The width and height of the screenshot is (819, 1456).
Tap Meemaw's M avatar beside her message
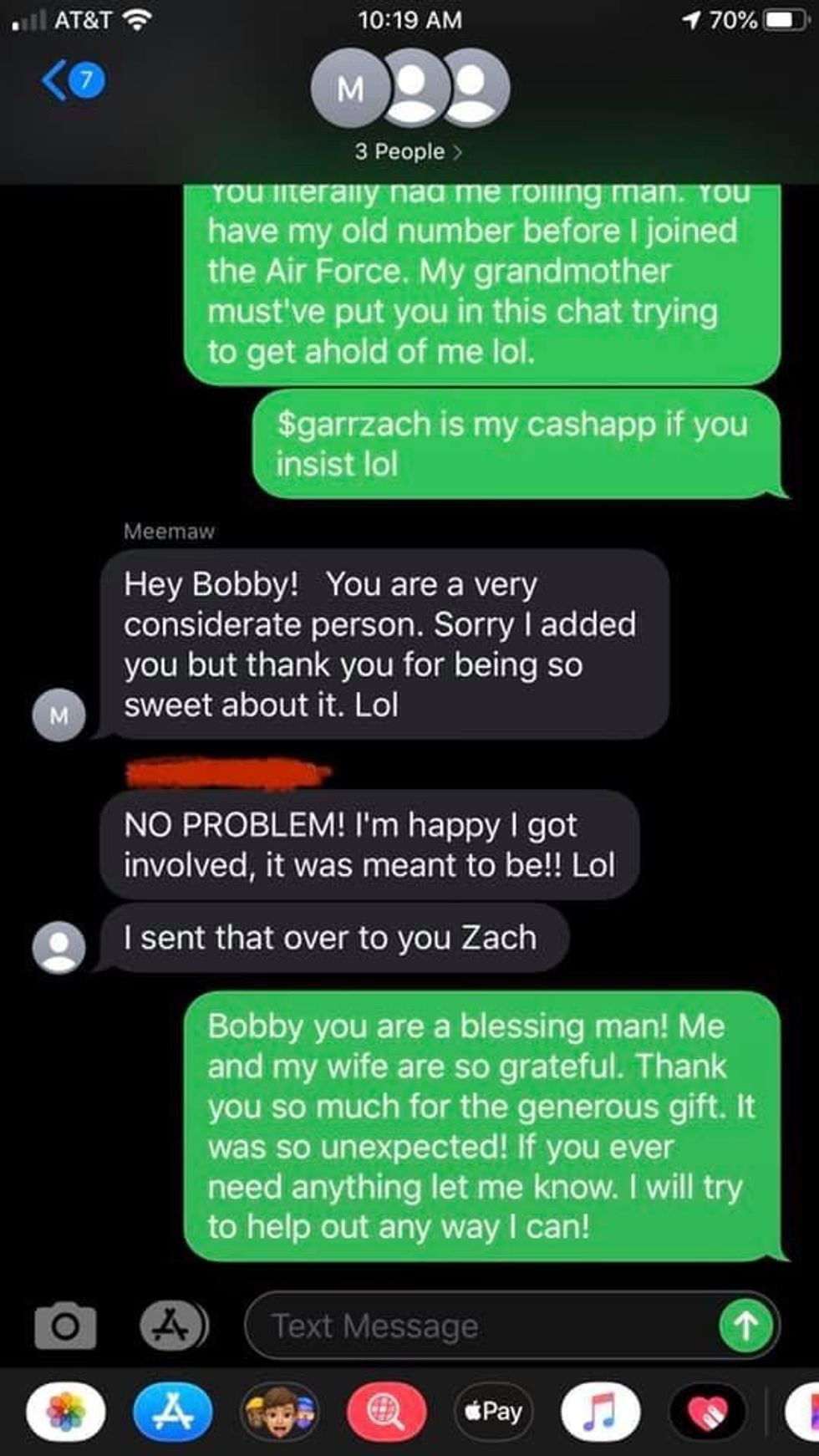[x=58, y=715]
